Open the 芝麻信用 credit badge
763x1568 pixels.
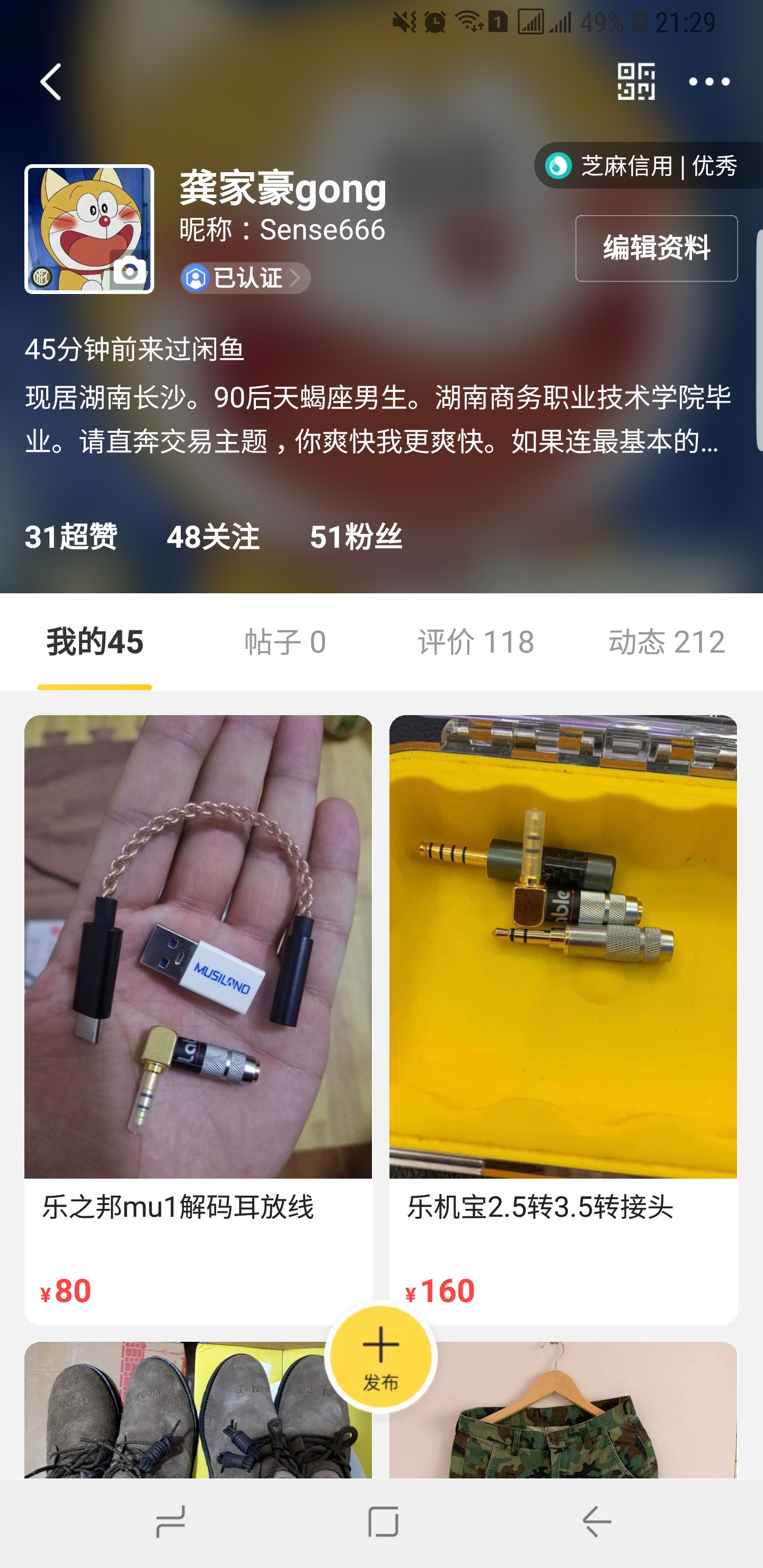click(646, 166)
